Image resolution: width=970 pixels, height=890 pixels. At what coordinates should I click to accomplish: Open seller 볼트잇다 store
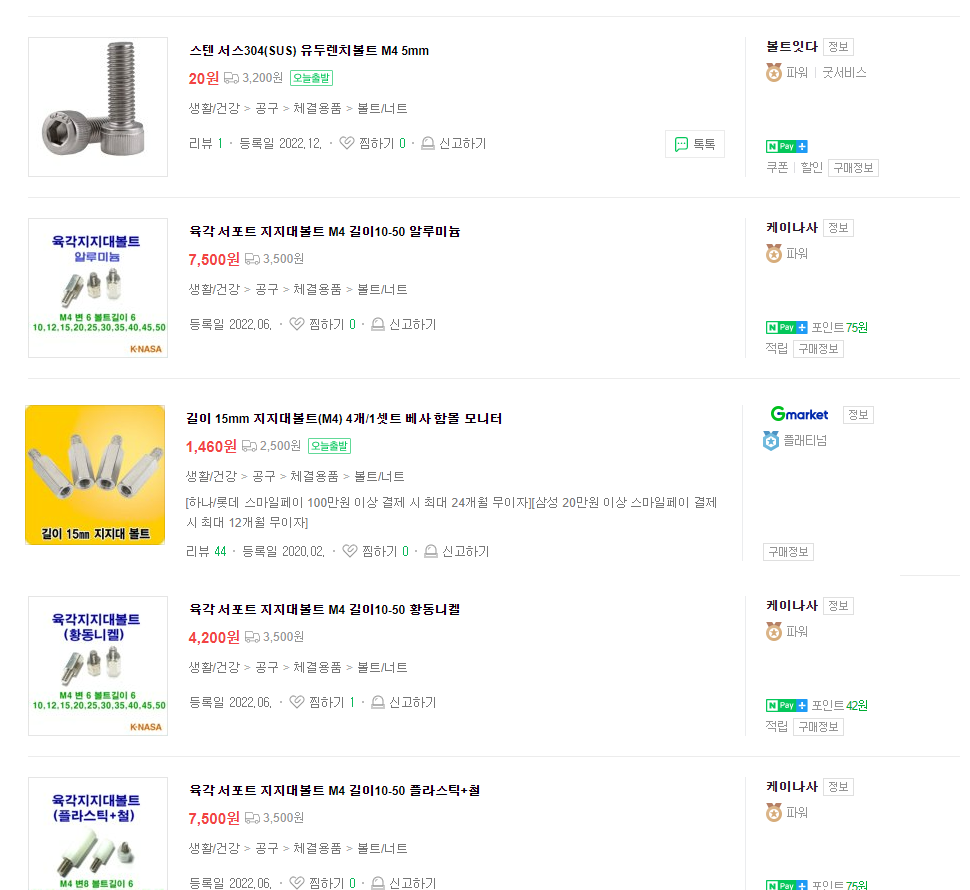(x=791, y=46)
